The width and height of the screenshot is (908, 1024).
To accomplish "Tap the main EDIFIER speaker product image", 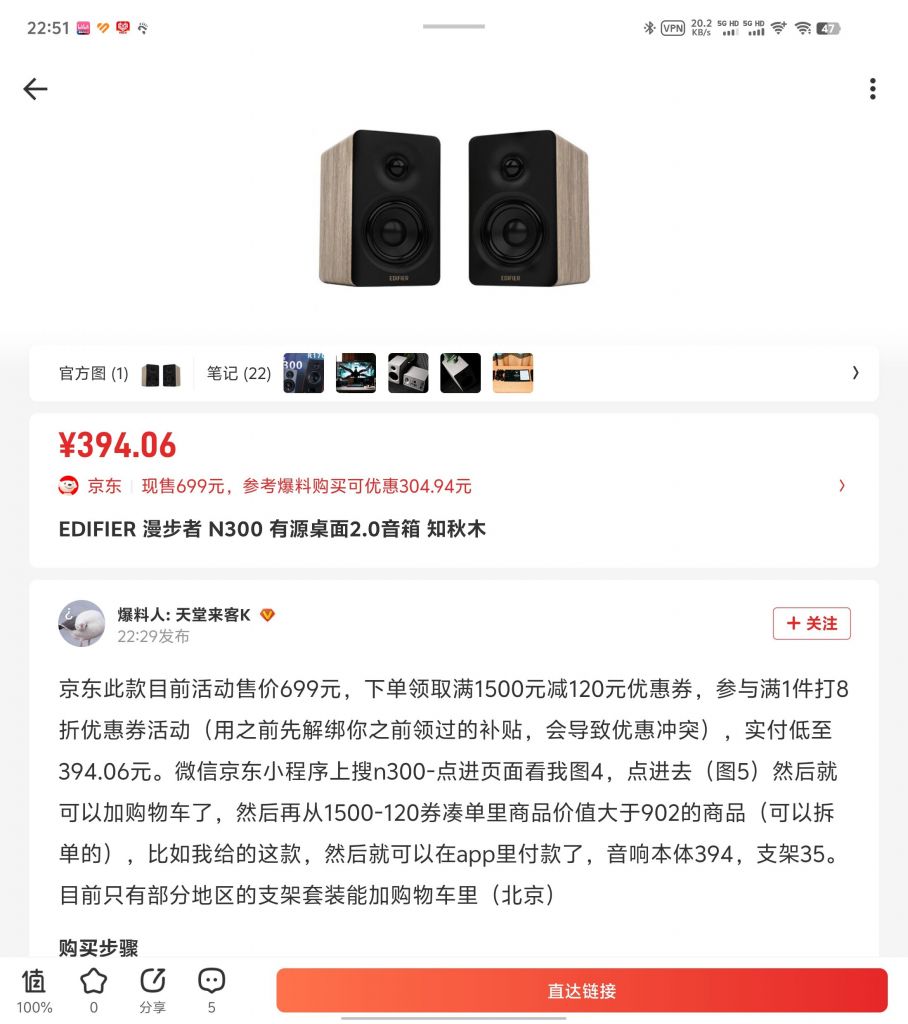I will [453, 207].
